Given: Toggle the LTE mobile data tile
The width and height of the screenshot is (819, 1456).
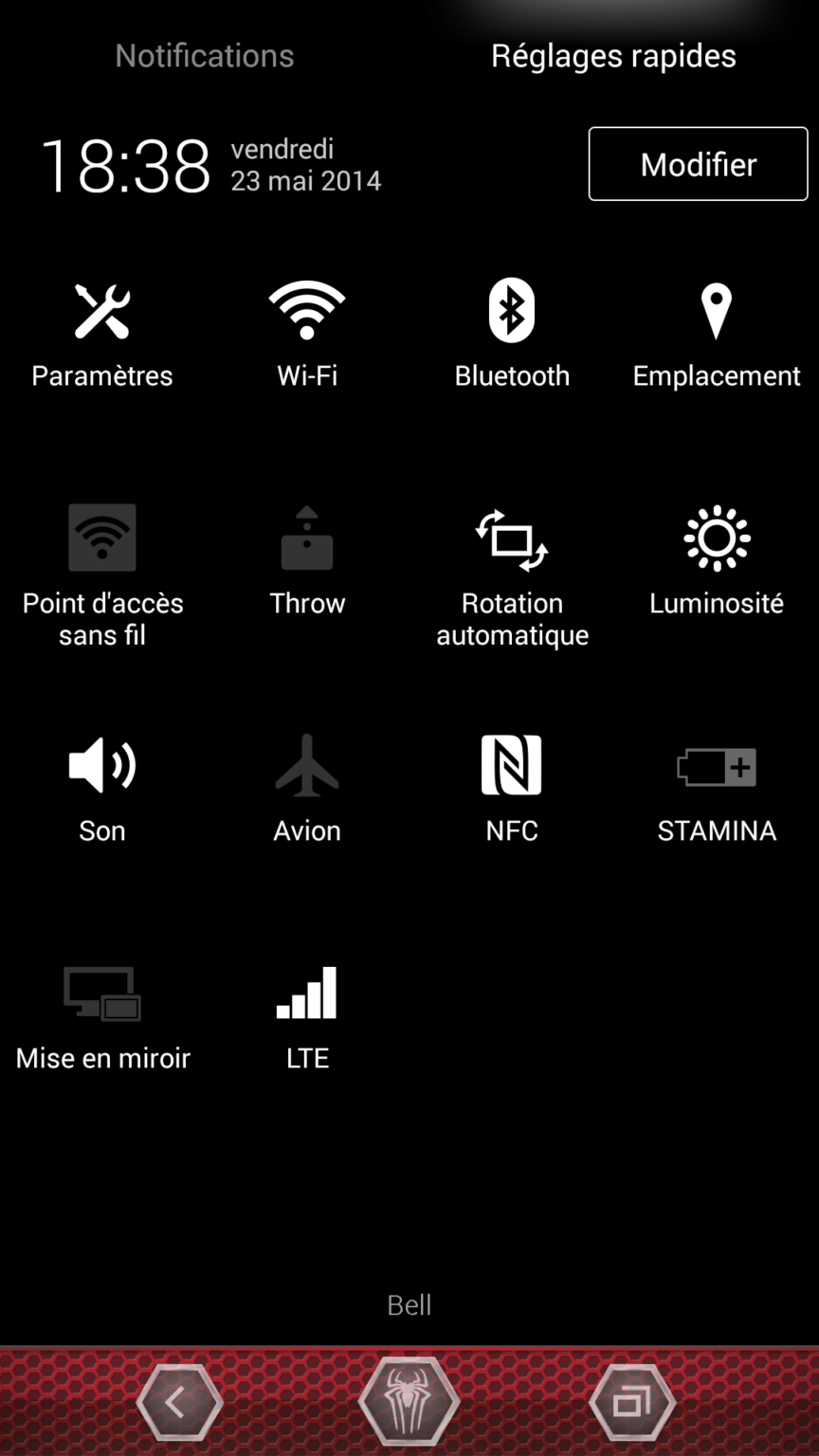Looking at the screenshot, I should [307, 1016].
